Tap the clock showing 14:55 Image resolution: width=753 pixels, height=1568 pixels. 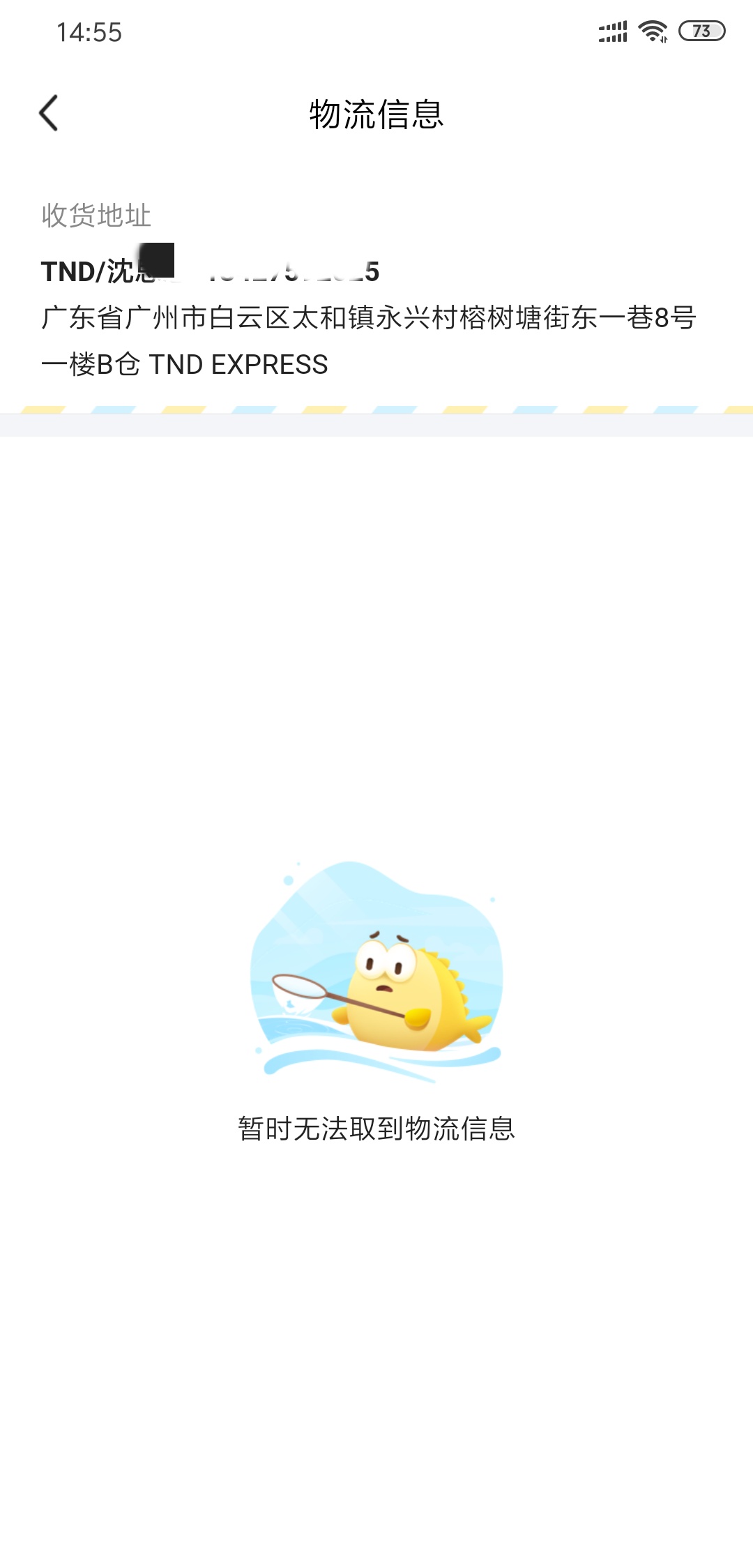click(x=91, y=31)
